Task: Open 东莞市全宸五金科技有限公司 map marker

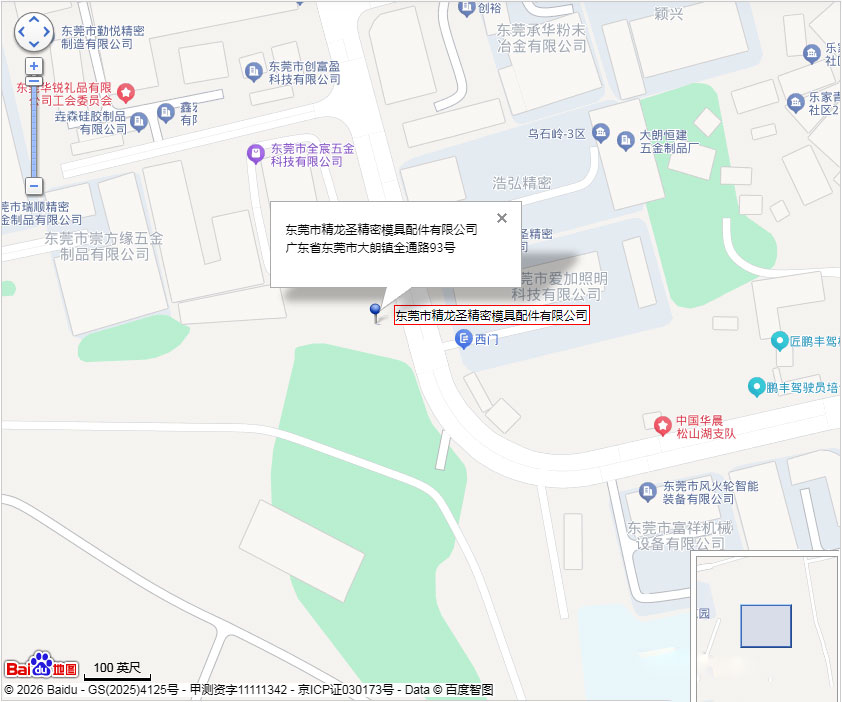Action: (x=256, y=153)
